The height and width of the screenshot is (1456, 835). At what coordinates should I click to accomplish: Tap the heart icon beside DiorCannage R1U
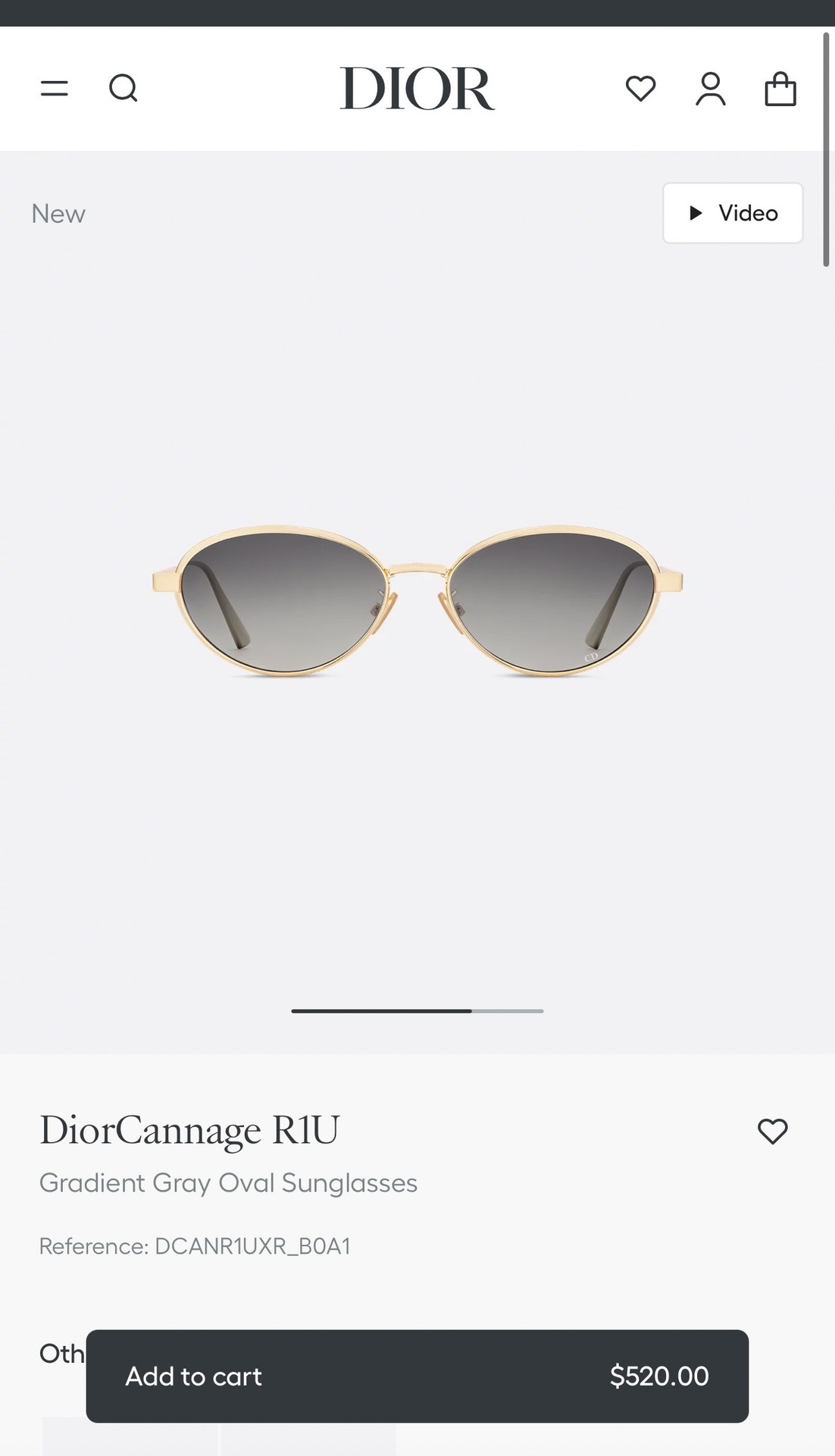(773, 1132)
